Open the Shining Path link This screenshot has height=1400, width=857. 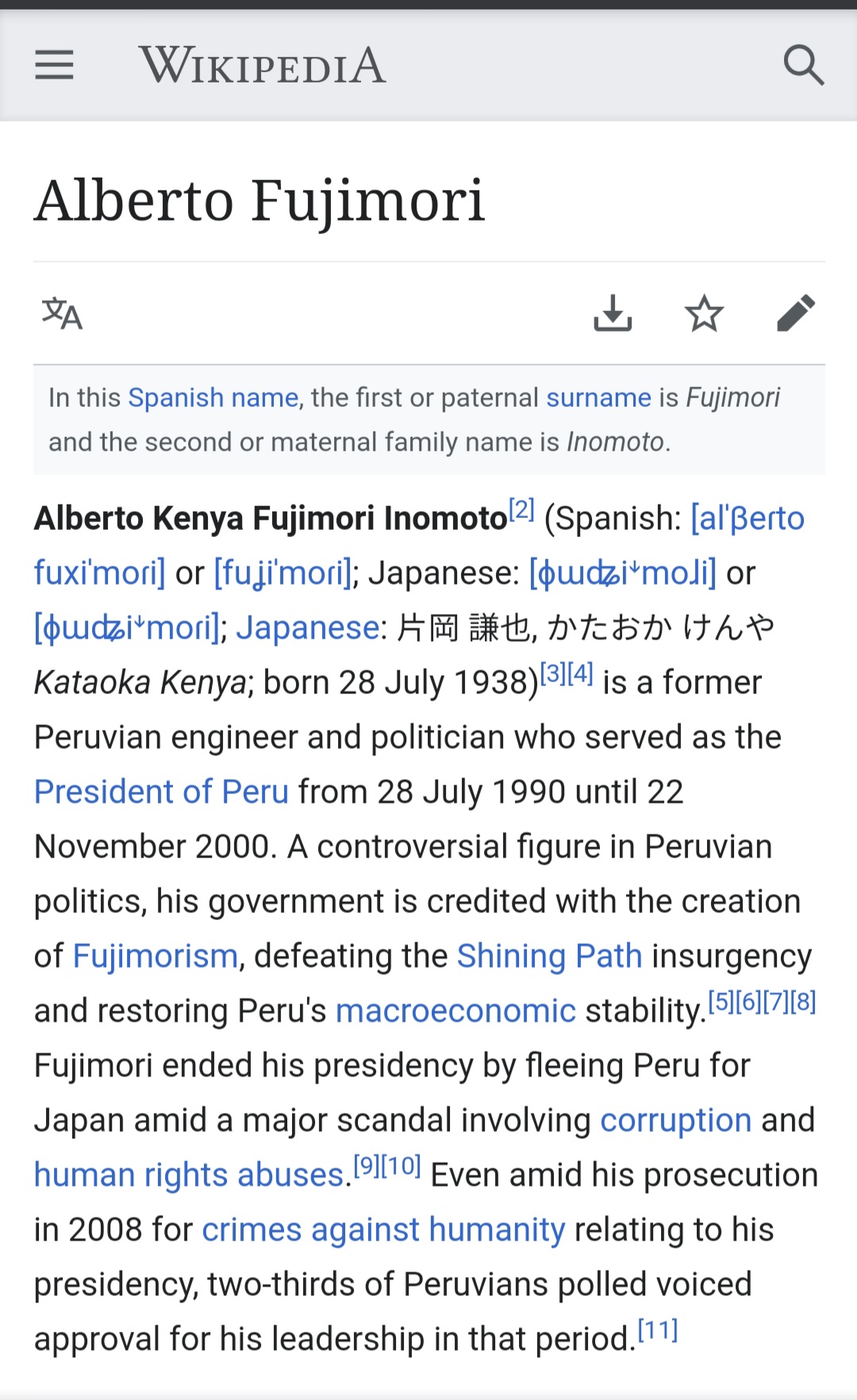[x=549, y=956]
